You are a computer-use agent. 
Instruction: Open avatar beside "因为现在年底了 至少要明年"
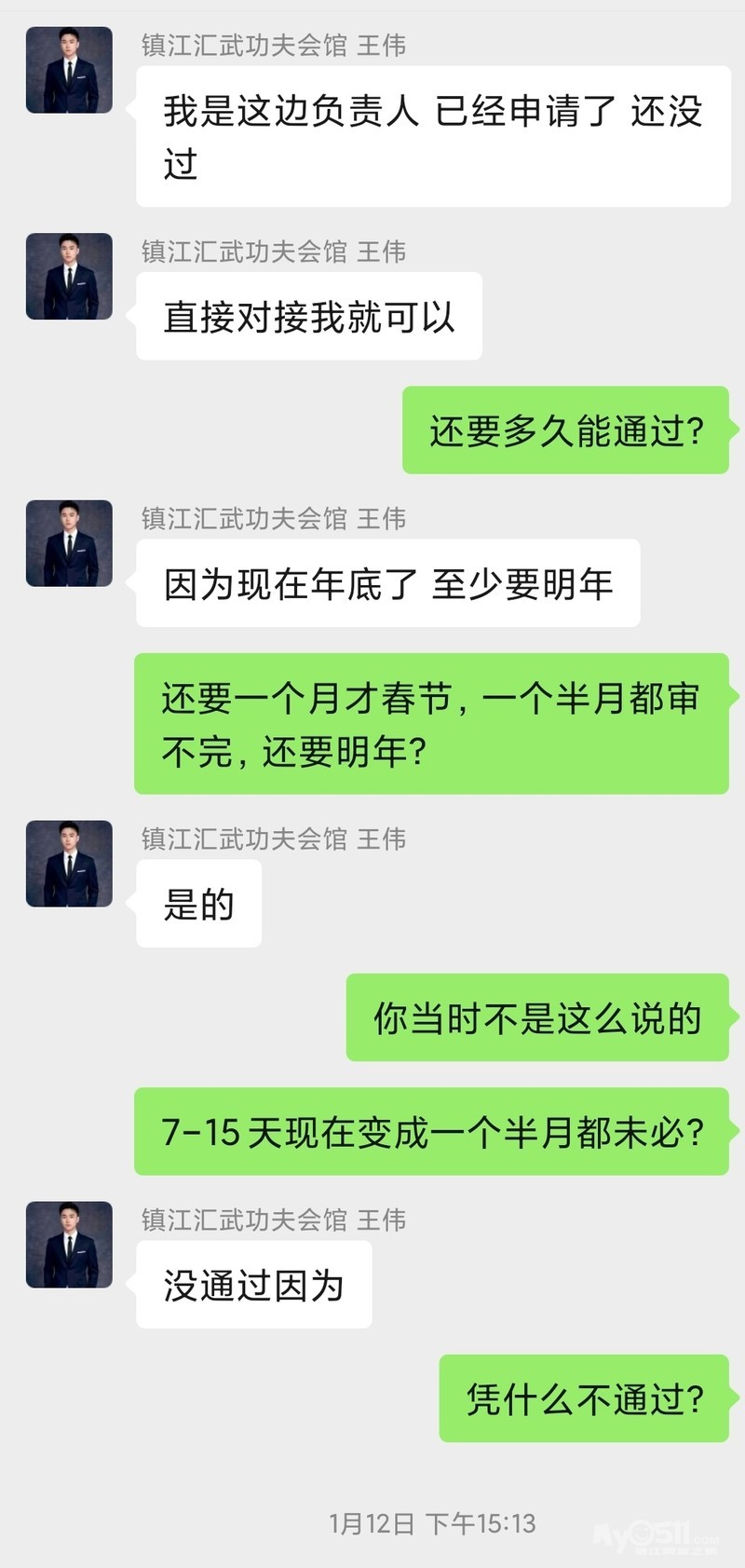coord(69,543)
